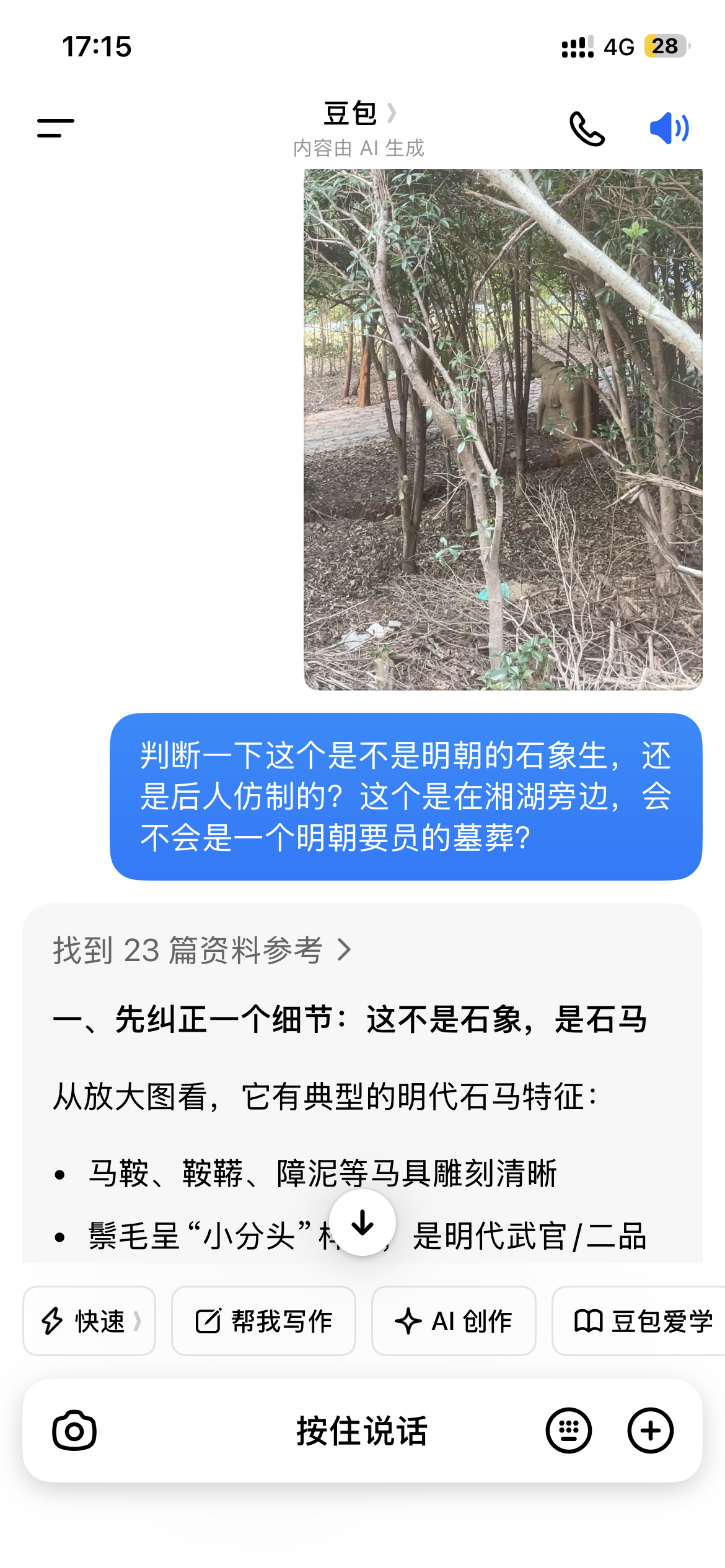Image resolution: width=725 pixels, height=1568 pixels.
Task: Jump to the latest message with the down arrow
Action: (x=362, y=1222)
